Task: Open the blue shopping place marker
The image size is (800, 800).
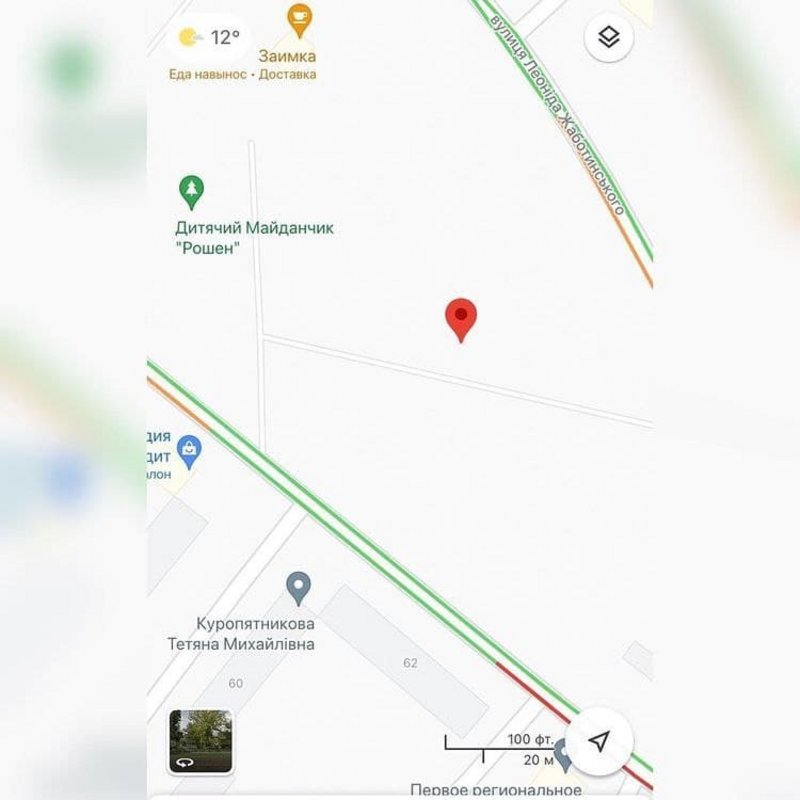Action: point(189,452)
